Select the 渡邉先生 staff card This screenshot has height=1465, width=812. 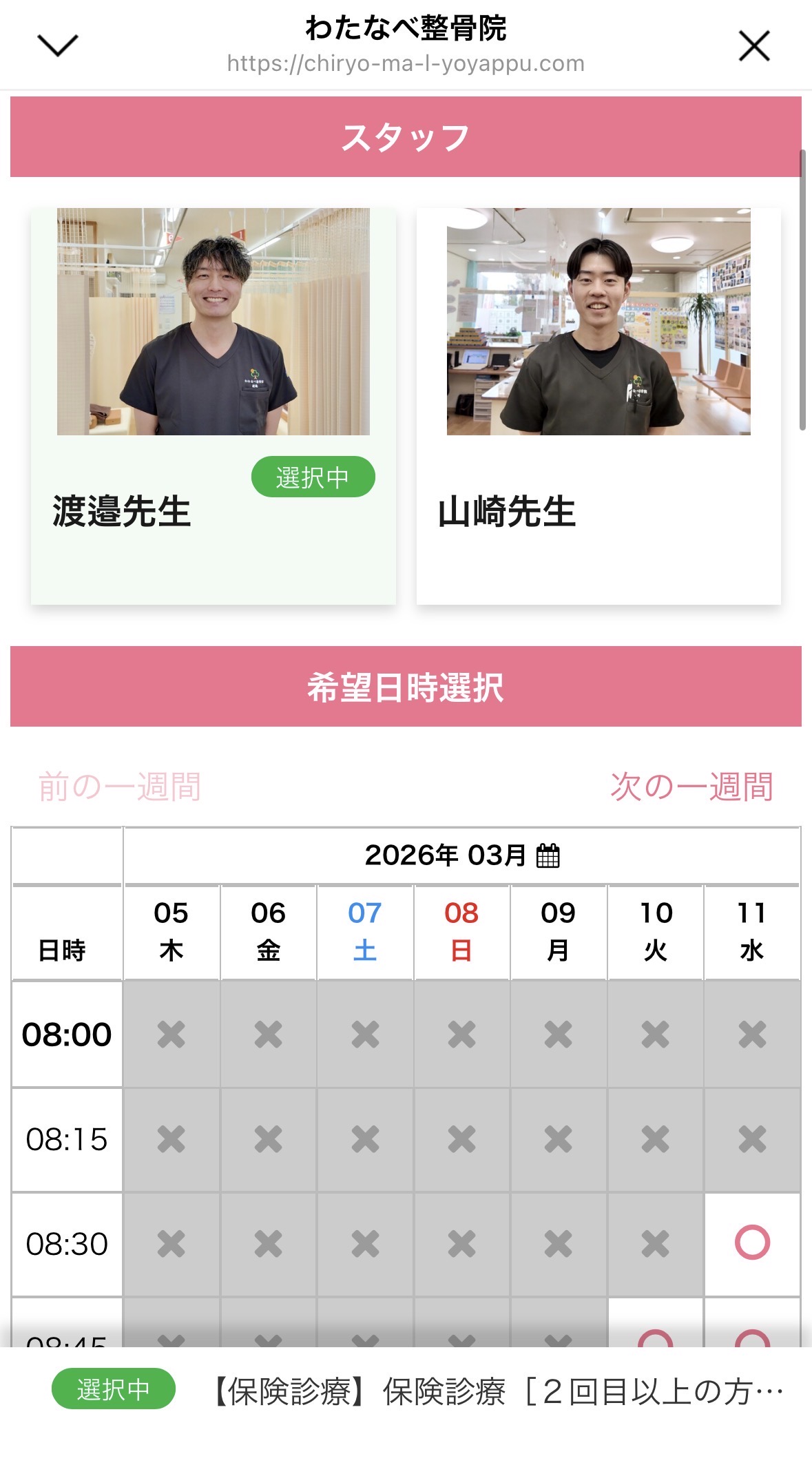click(213, 406)
